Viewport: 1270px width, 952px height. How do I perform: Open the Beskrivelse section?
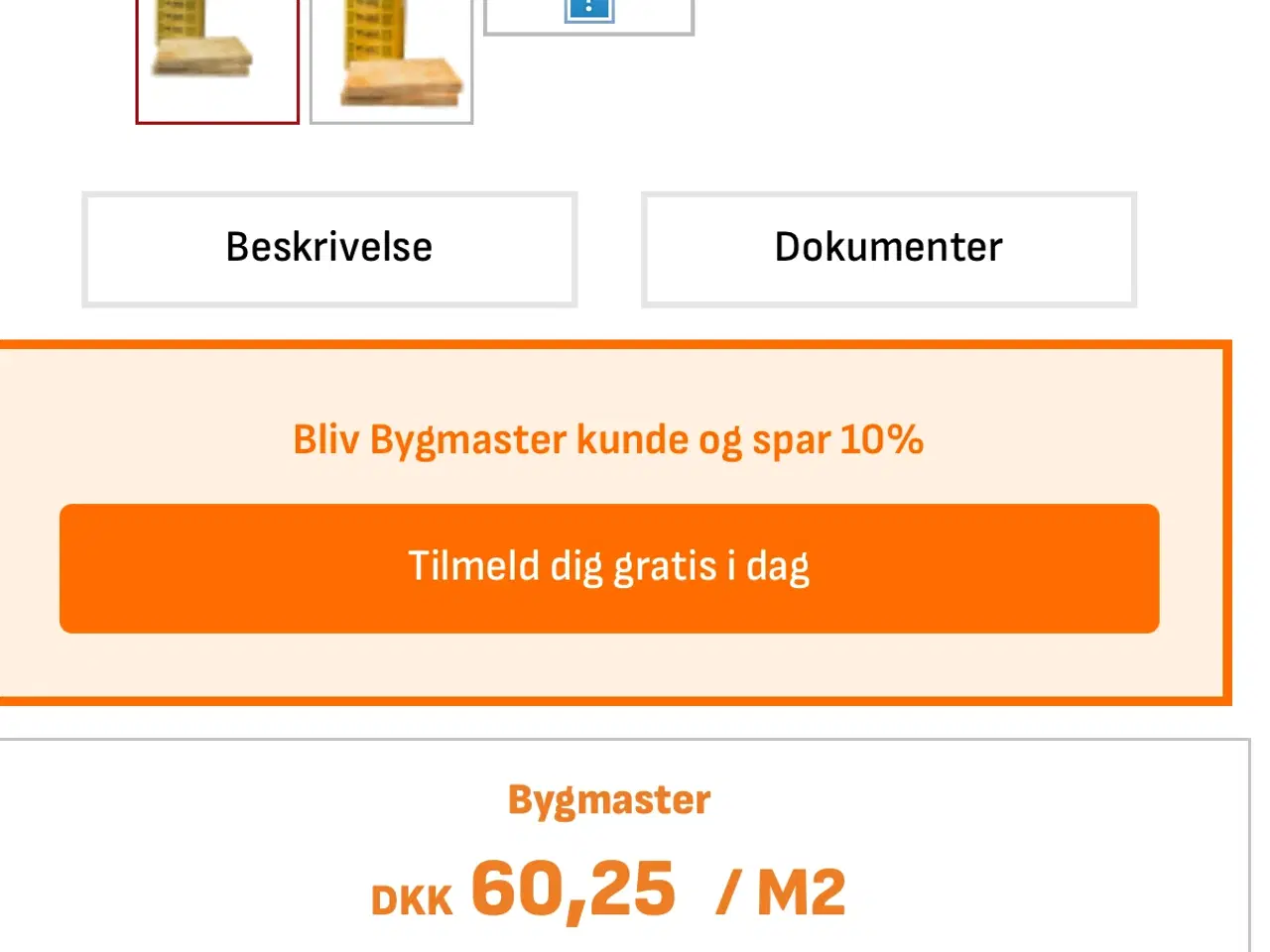point(329,249)
